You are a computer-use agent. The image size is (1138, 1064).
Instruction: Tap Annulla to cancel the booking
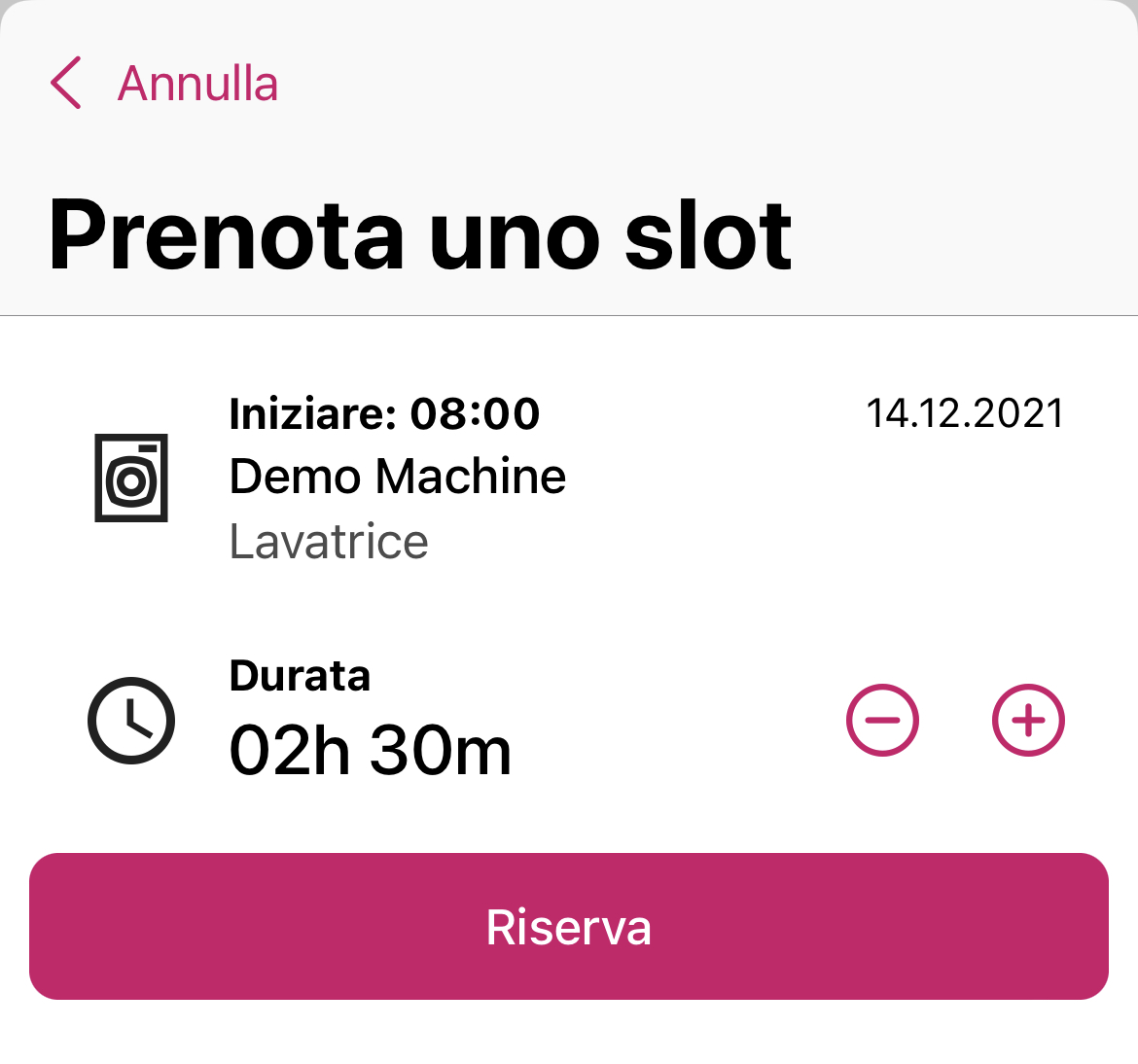click(165, 84)
